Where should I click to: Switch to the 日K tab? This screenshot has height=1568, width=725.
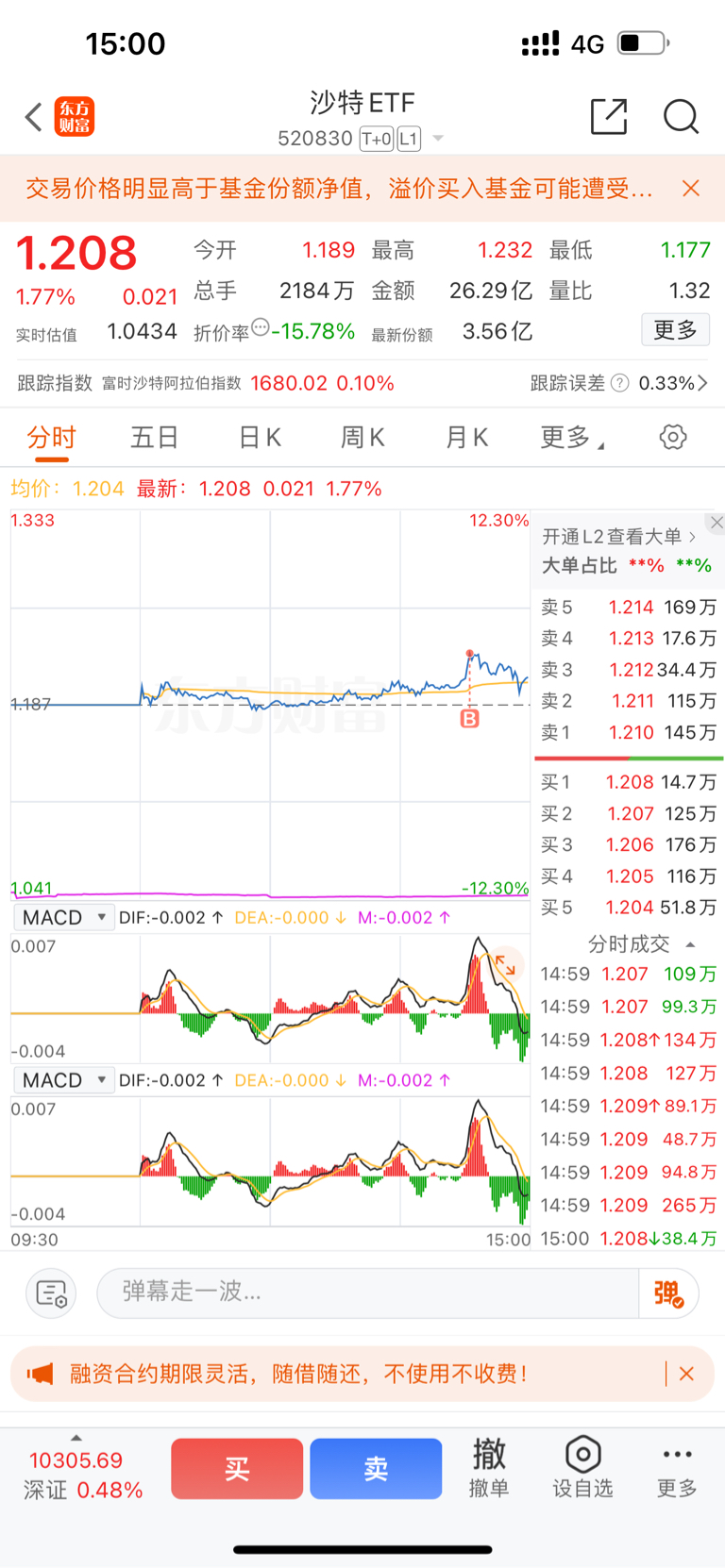(258, 437)
